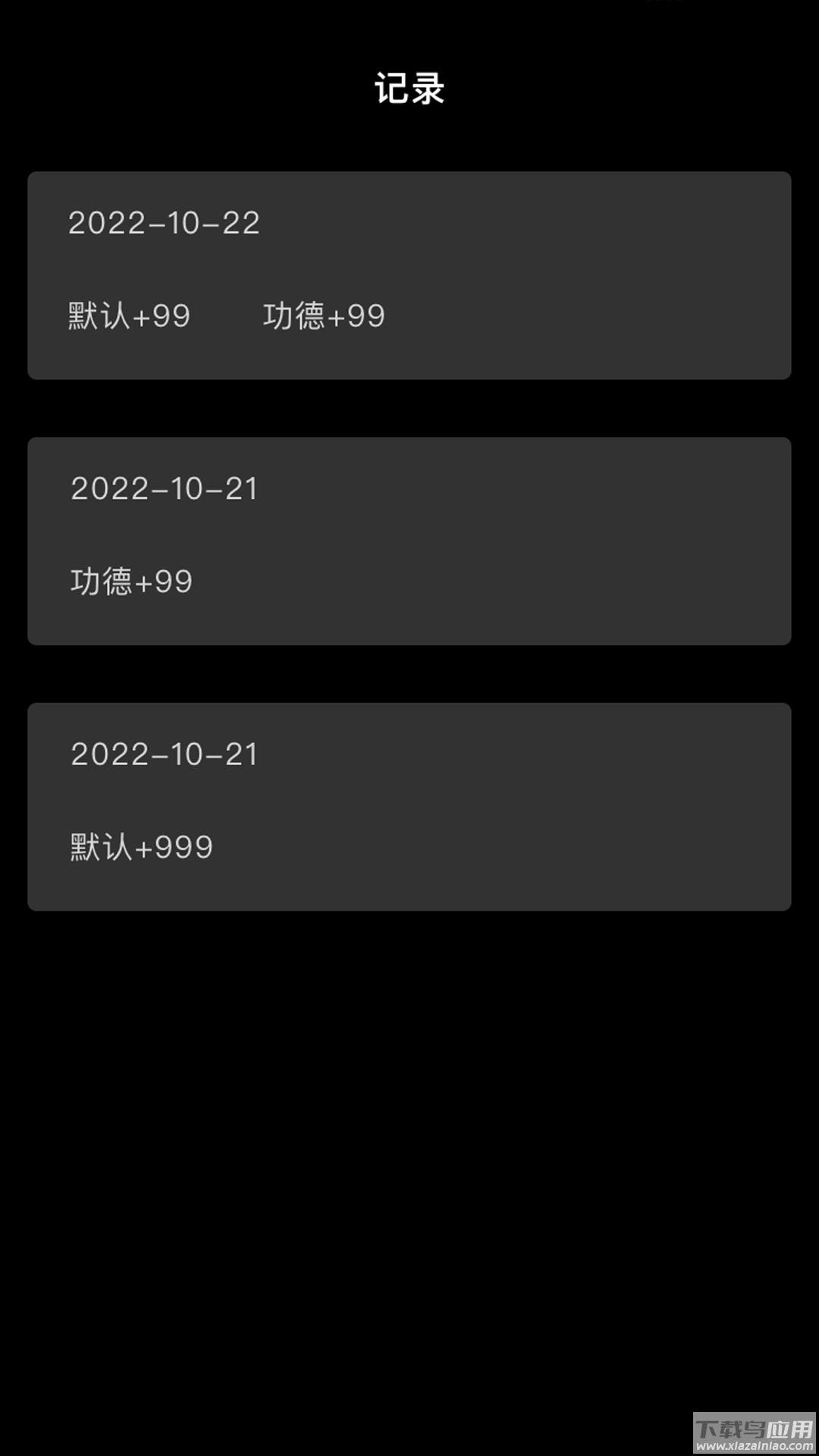Tap the 记录 page title
The width and height of the screenshot is (819, 1456).
tap(409, 89)
